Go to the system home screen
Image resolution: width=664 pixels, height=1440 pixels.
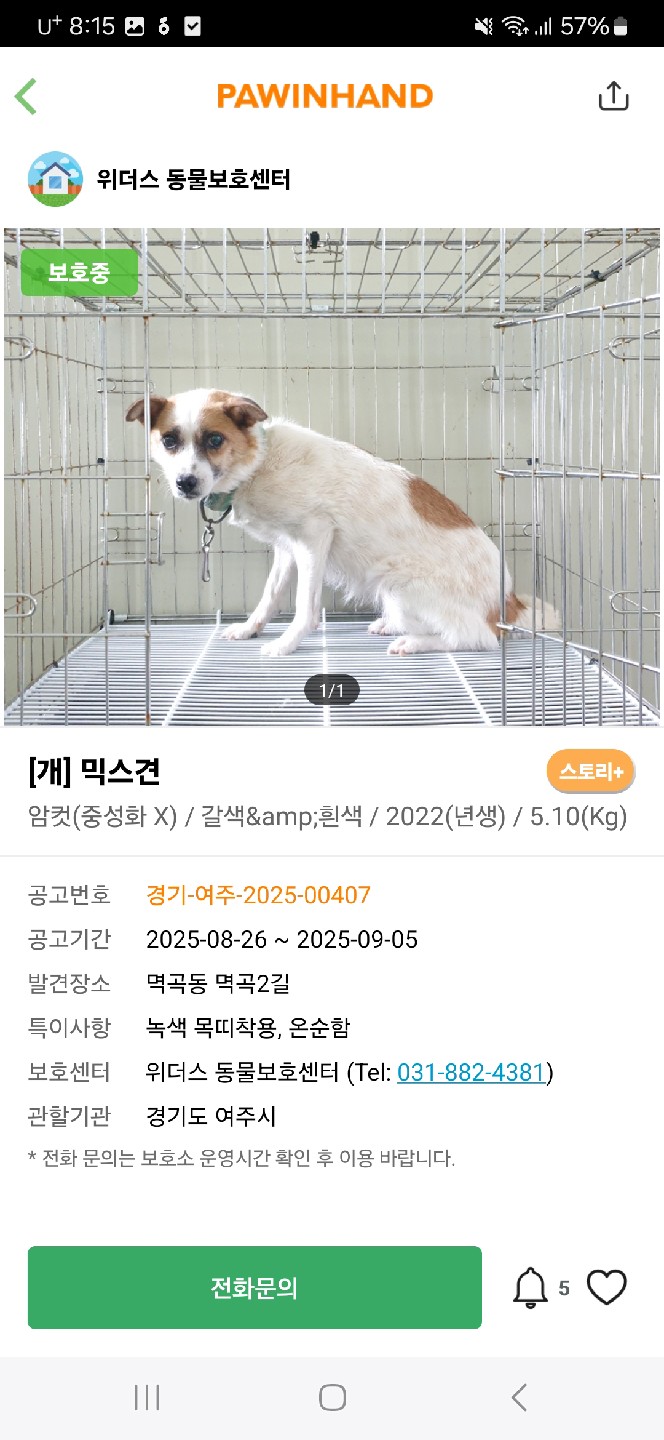(x=332, y=1397)
